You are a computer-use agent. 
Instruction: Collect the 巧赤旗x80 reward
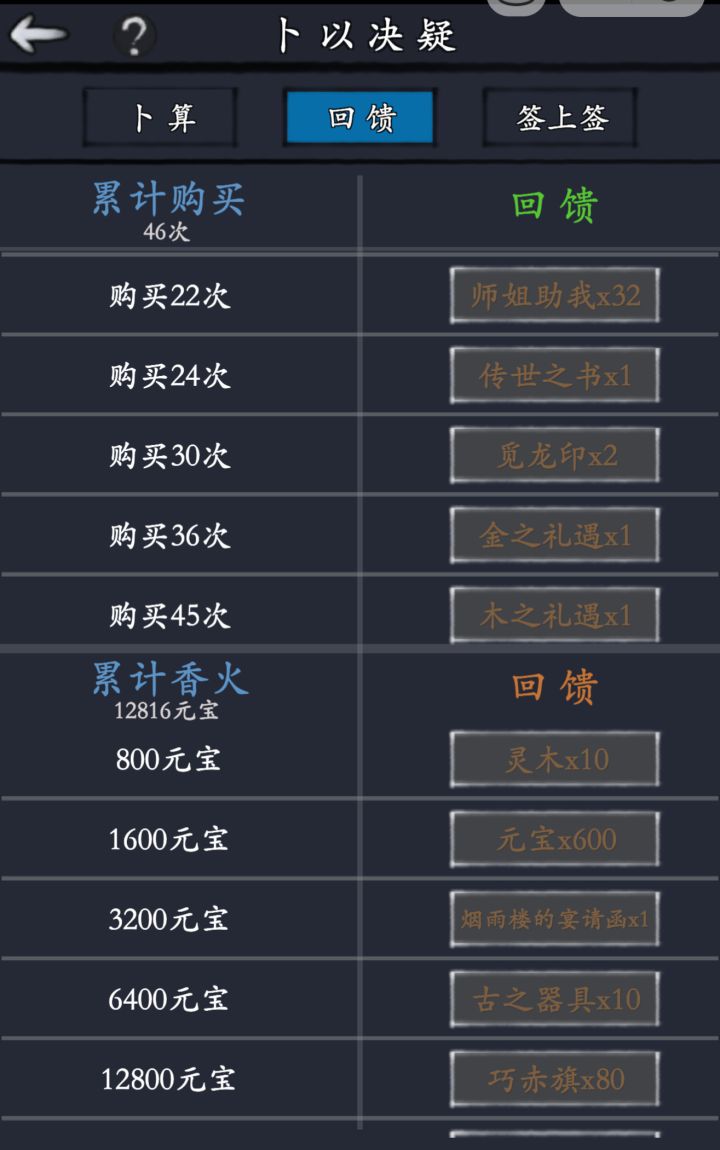(x=554, y=1078)
